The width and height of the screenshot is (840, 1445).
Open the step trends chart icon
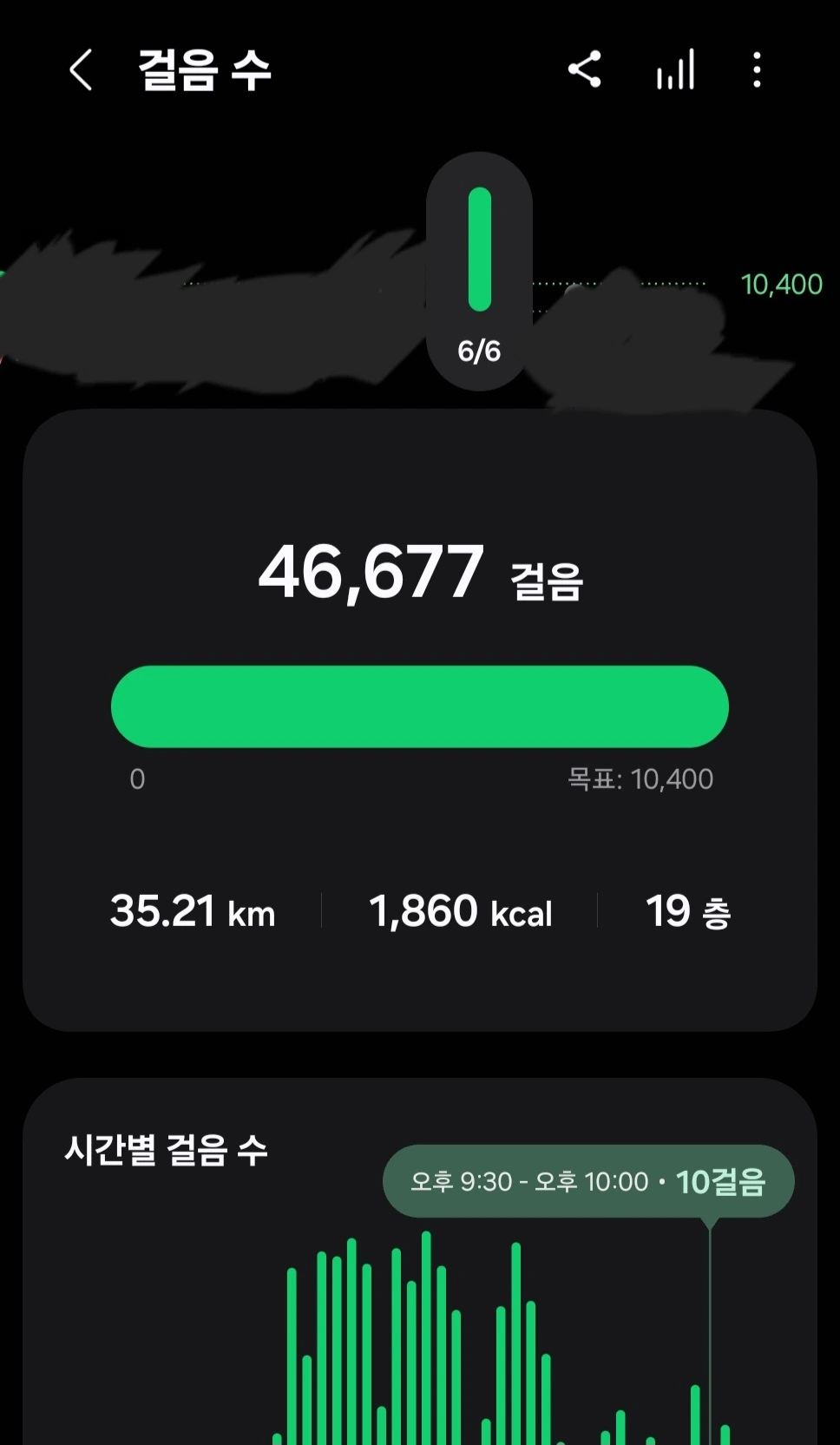(675, 69)
